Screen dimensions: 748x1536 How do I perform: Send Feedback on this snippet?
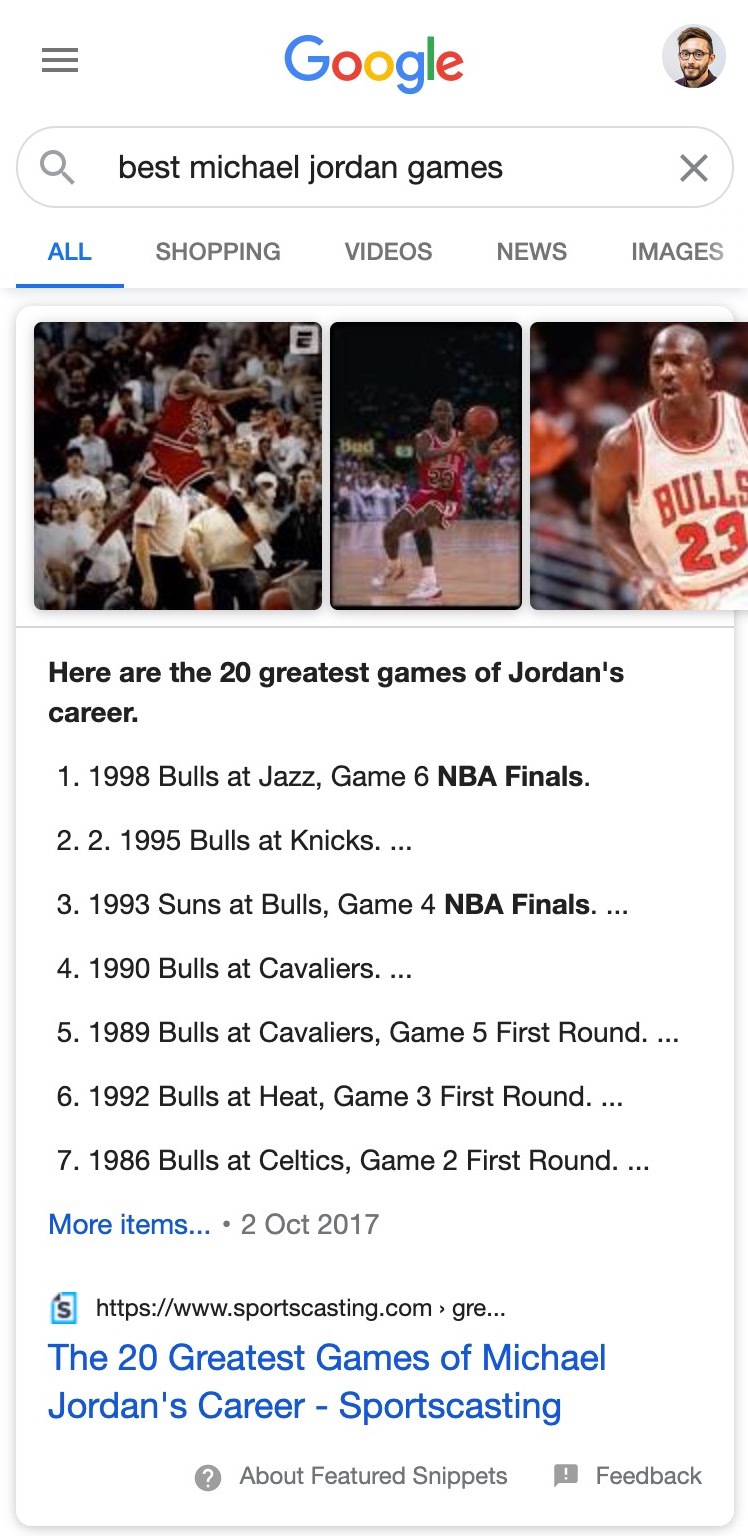(x=628, y=1476)
